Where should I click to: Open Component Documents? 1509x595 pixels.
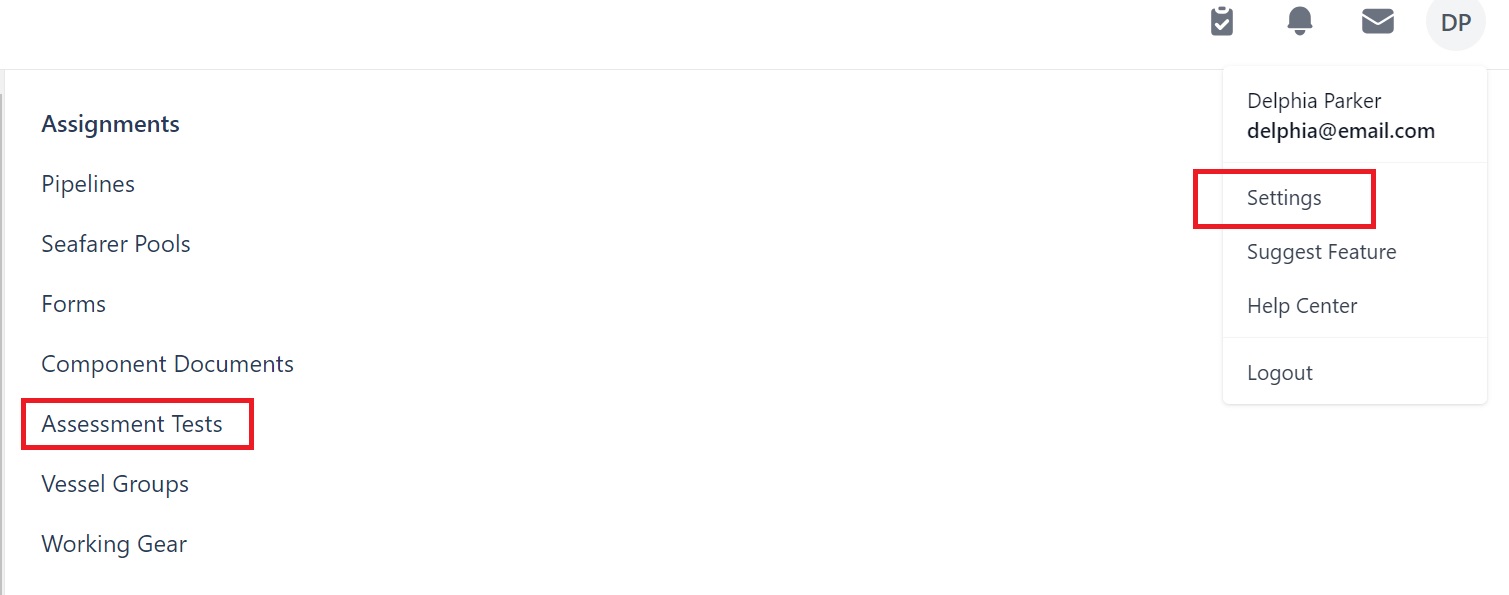167,364
